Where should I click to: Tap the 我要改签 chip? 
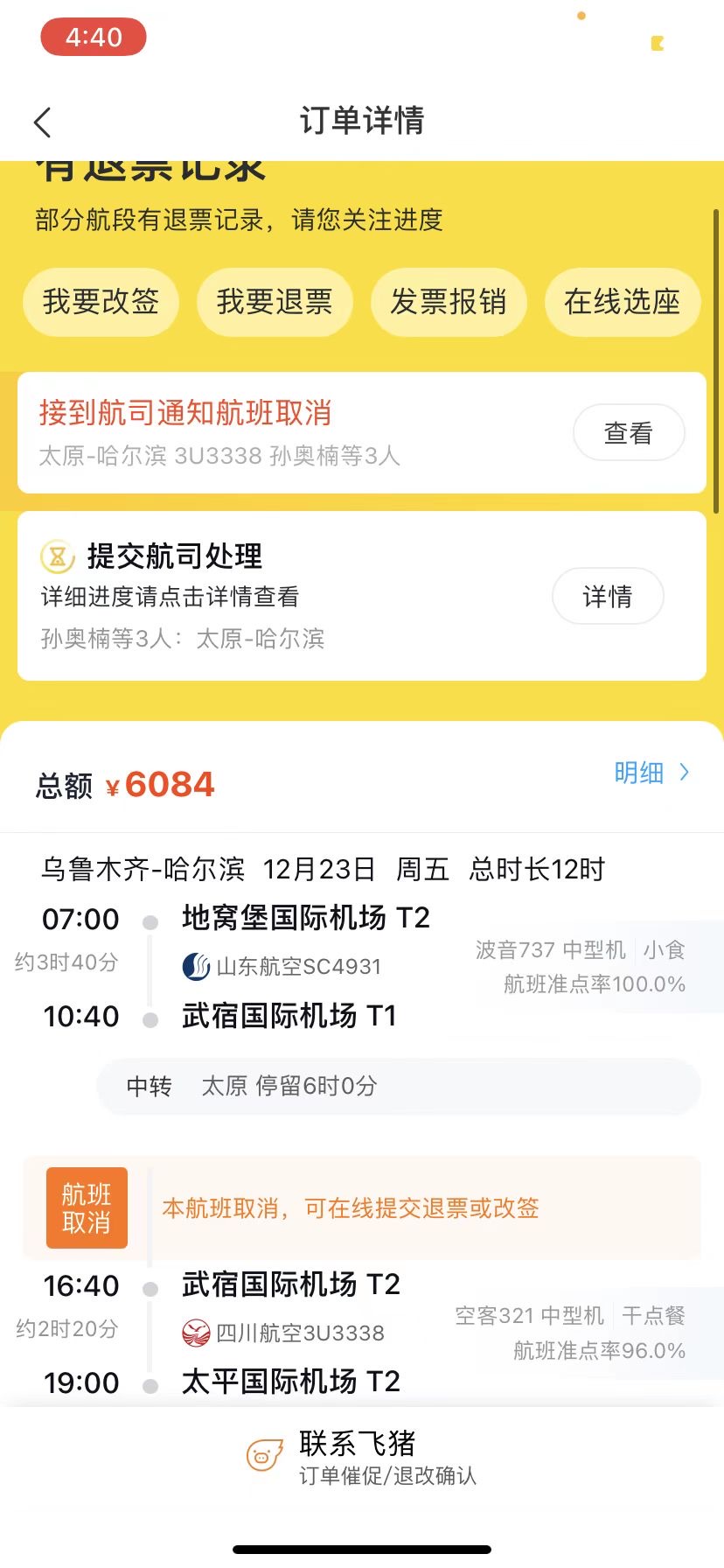point(101,302)
